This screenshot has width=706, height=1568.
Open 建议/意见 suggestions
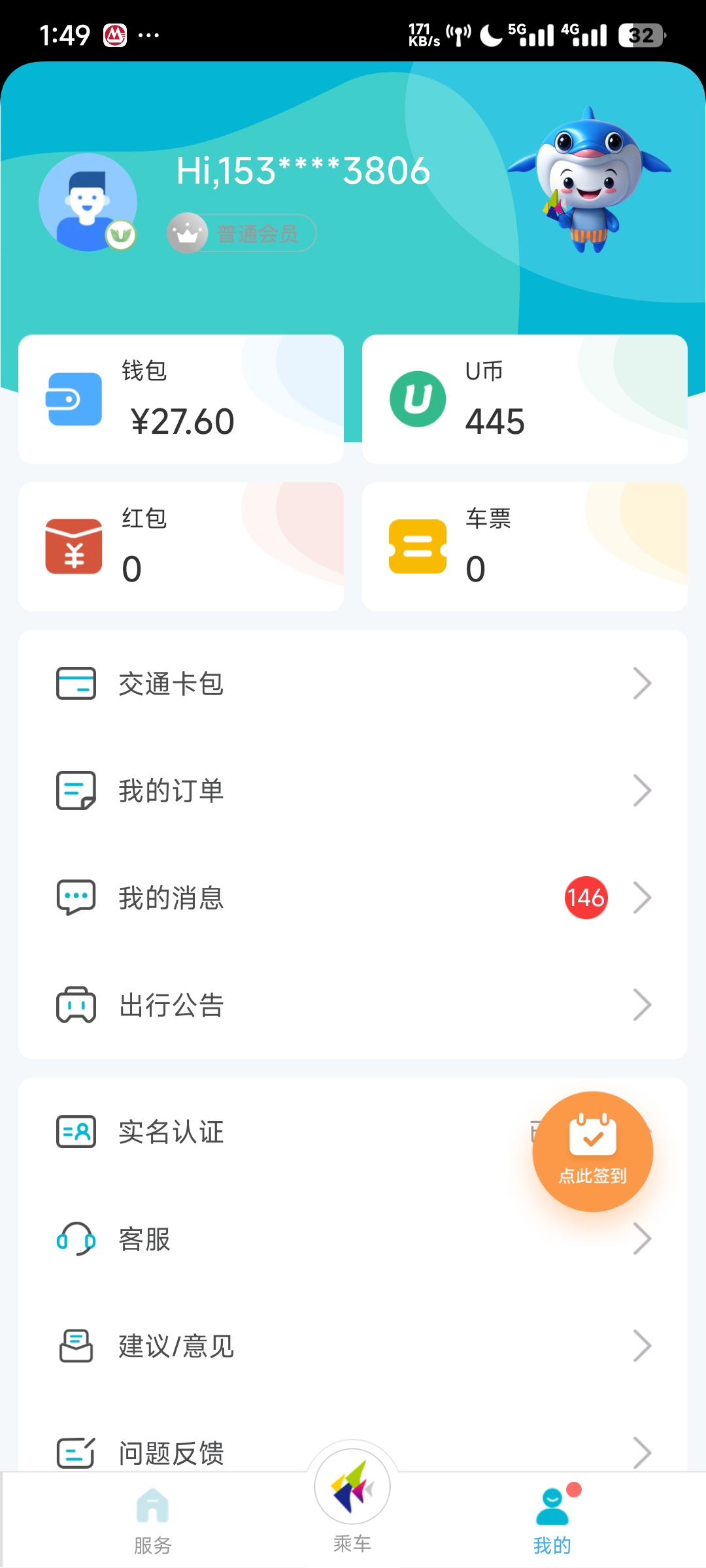point(353,1347)
